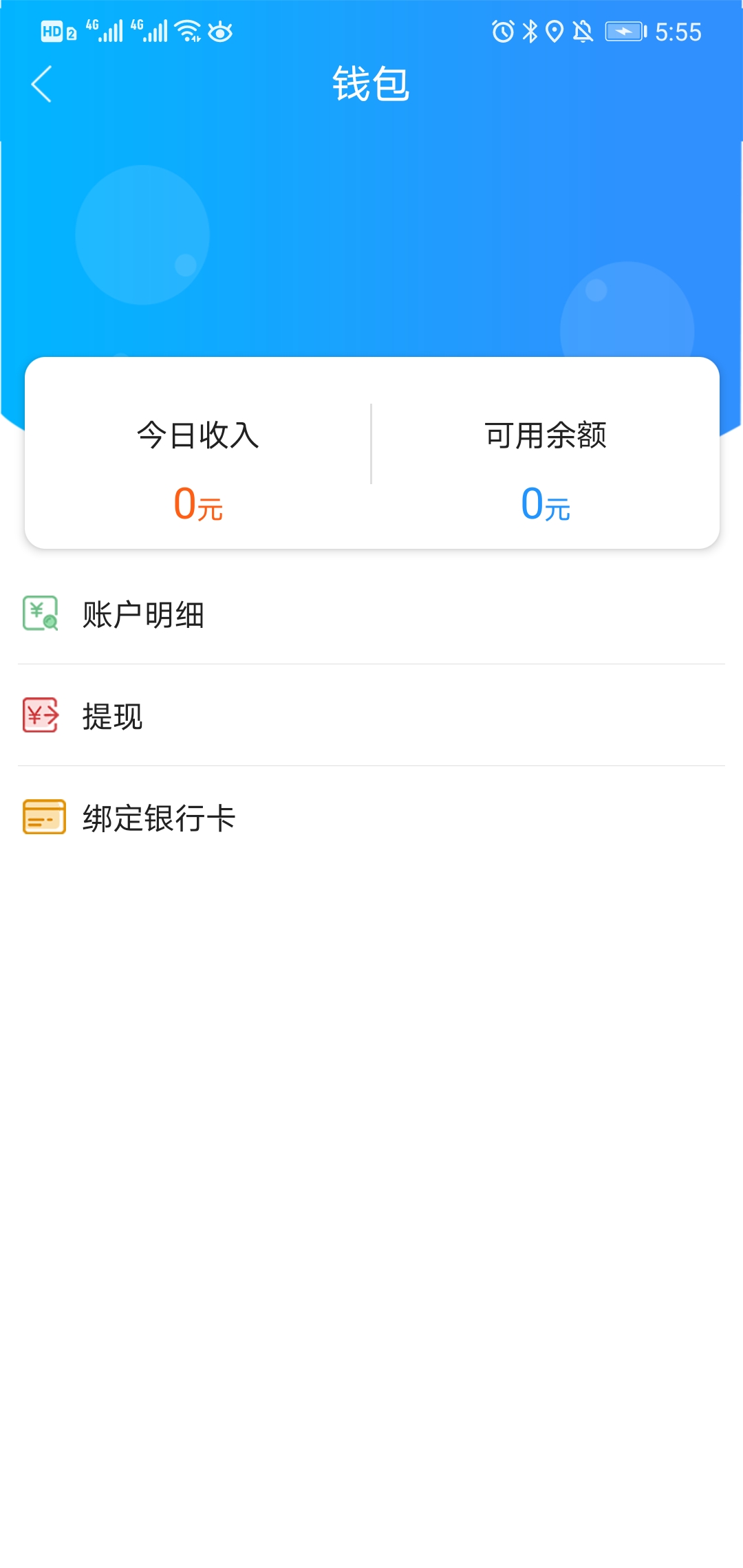The image size is (743, 1568).
Task: Click the 今日收入 income amount 0元
Action: tap(198, 505)
